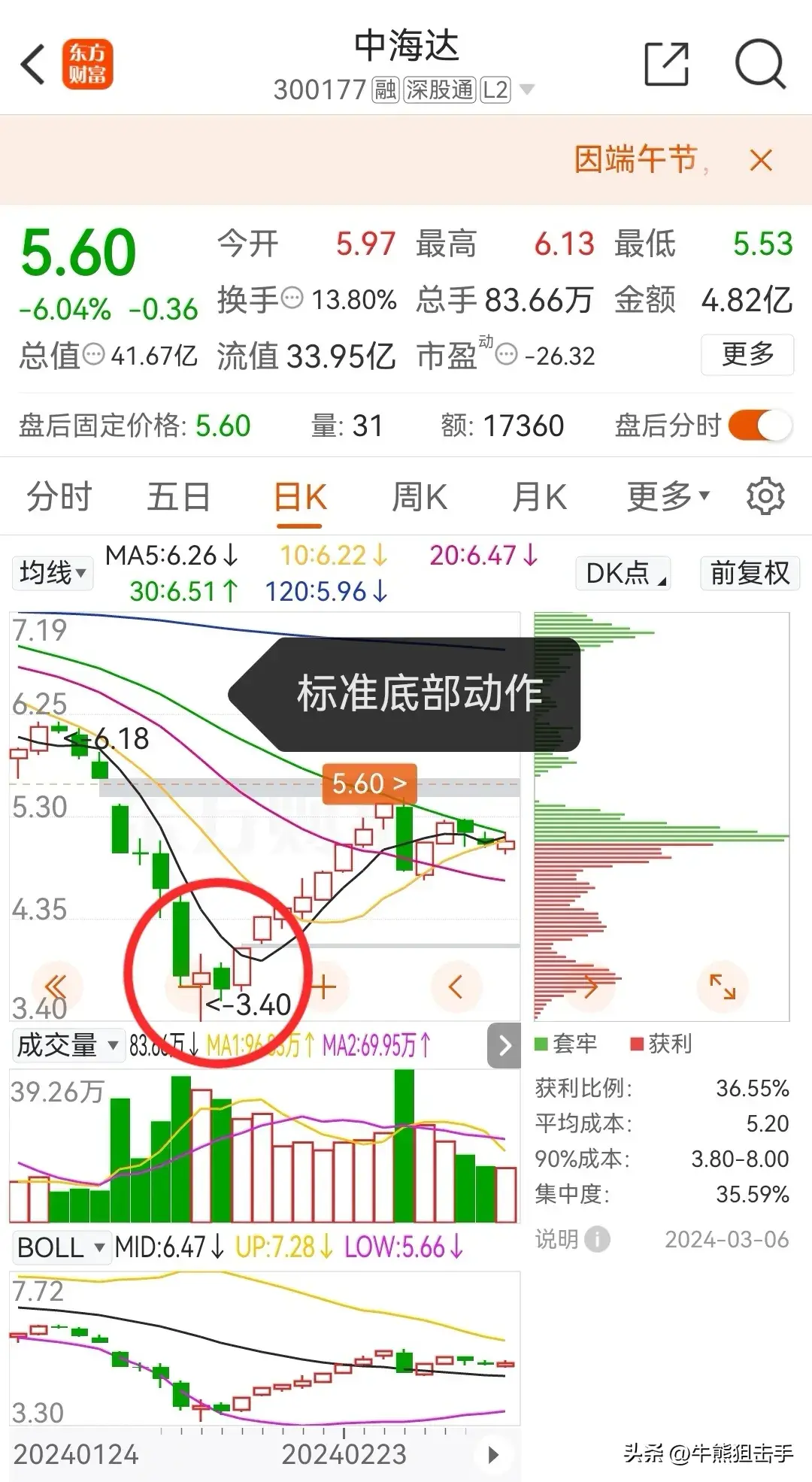
Task: Tap the DK点 option
Action: pos(623,574)
